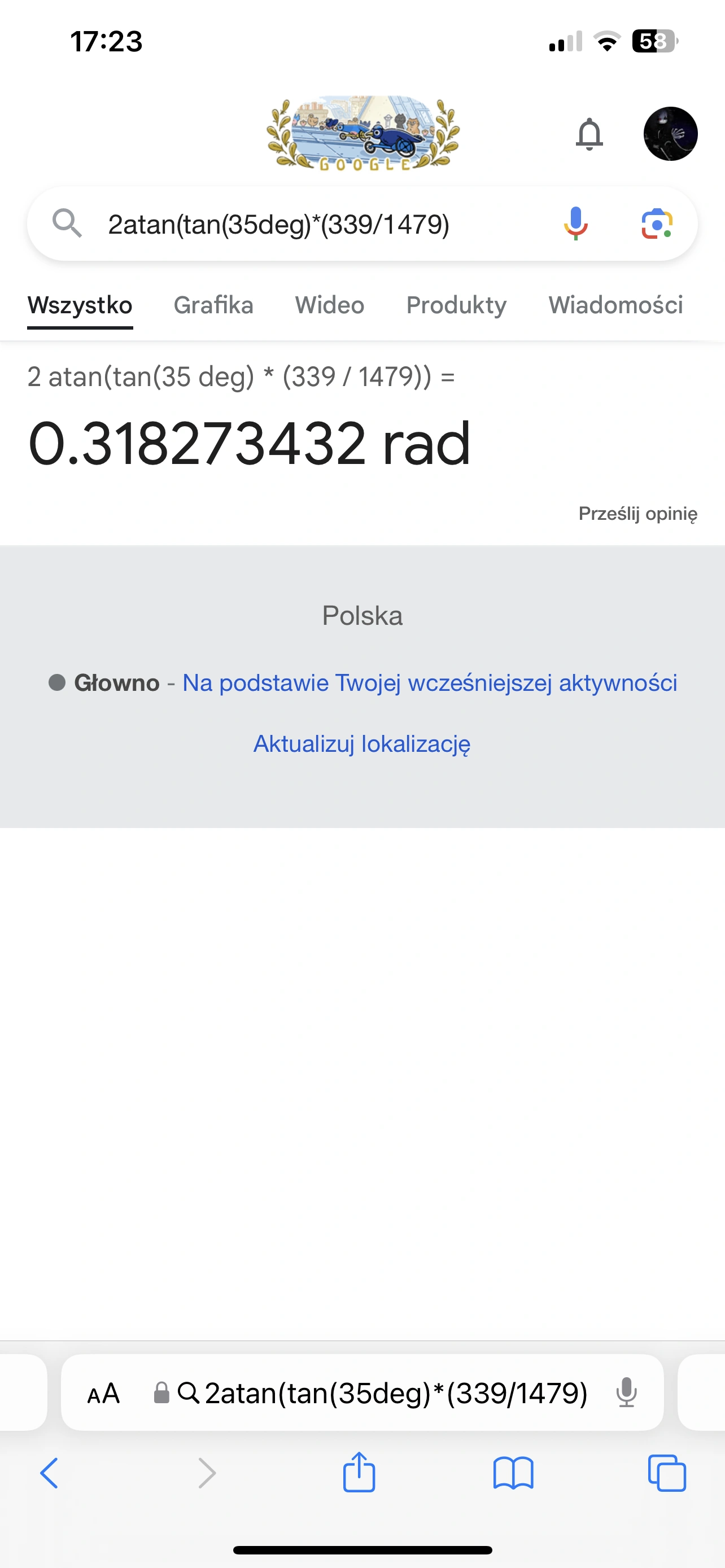Share this page from the toolbar
The width and height of the screenshot is (725, 1568).
[359, 1473]
